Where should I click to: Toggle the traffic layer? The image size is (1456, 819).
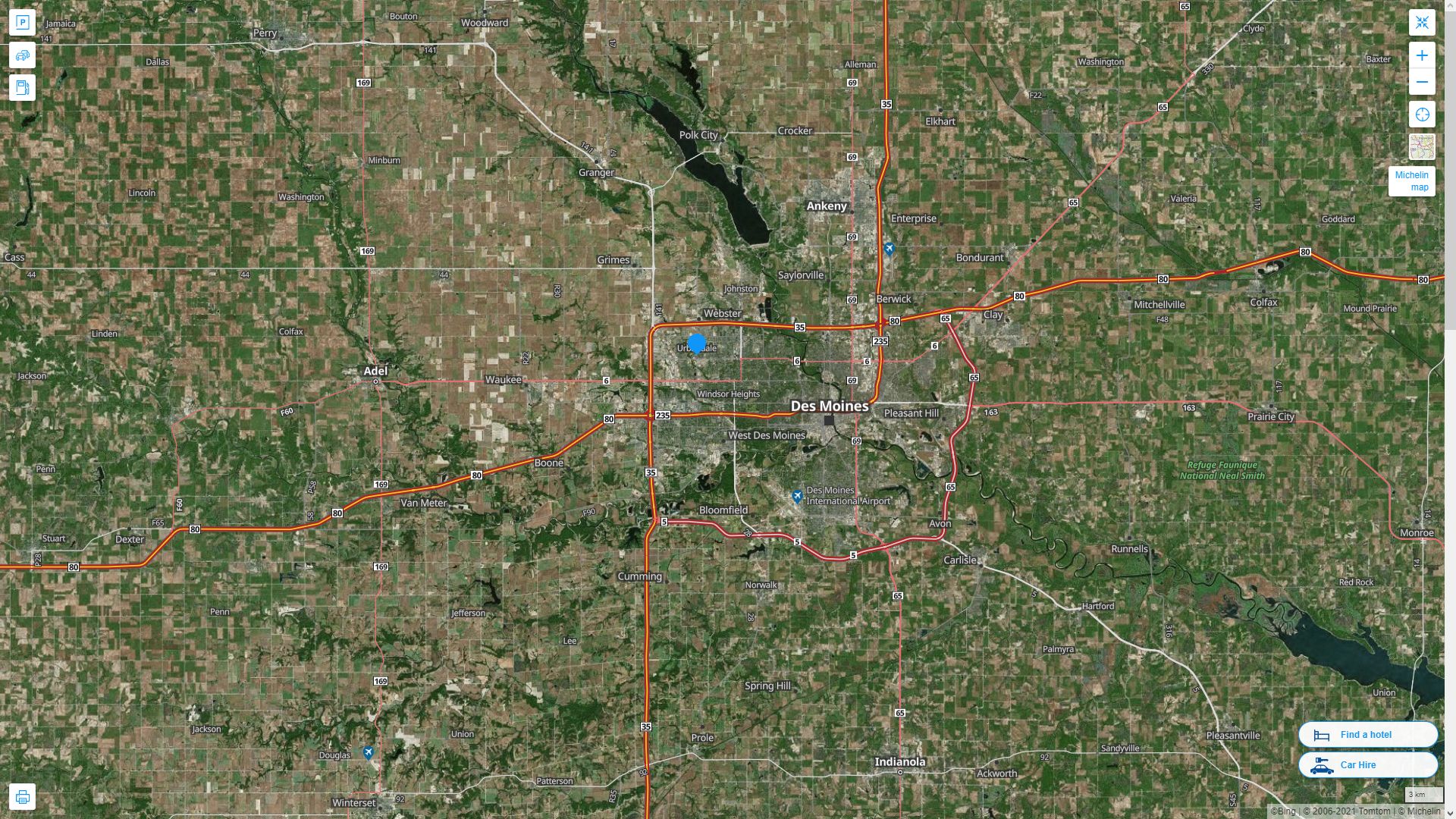(22, 55)
